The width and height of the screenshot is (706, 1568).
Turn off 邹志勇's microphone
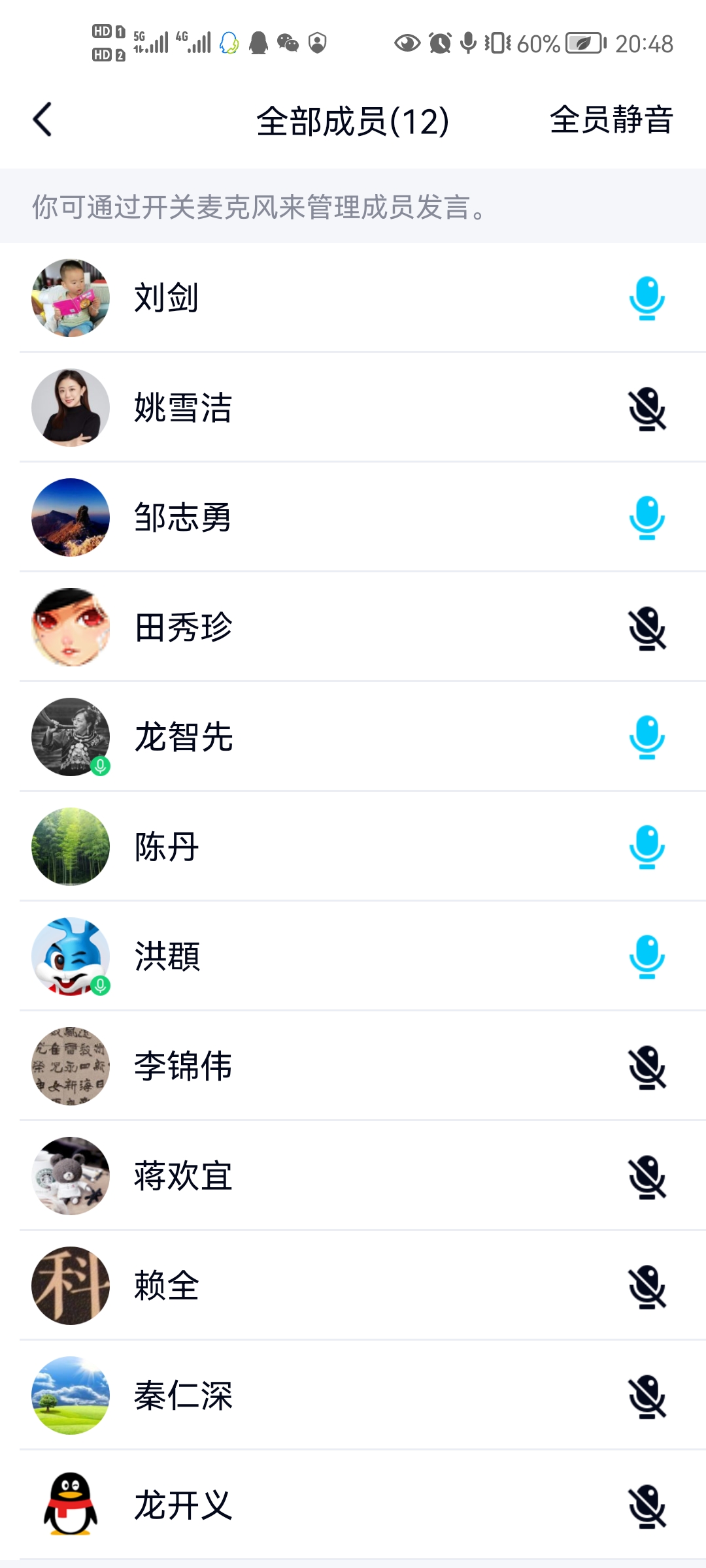click(x=647, y=518)
